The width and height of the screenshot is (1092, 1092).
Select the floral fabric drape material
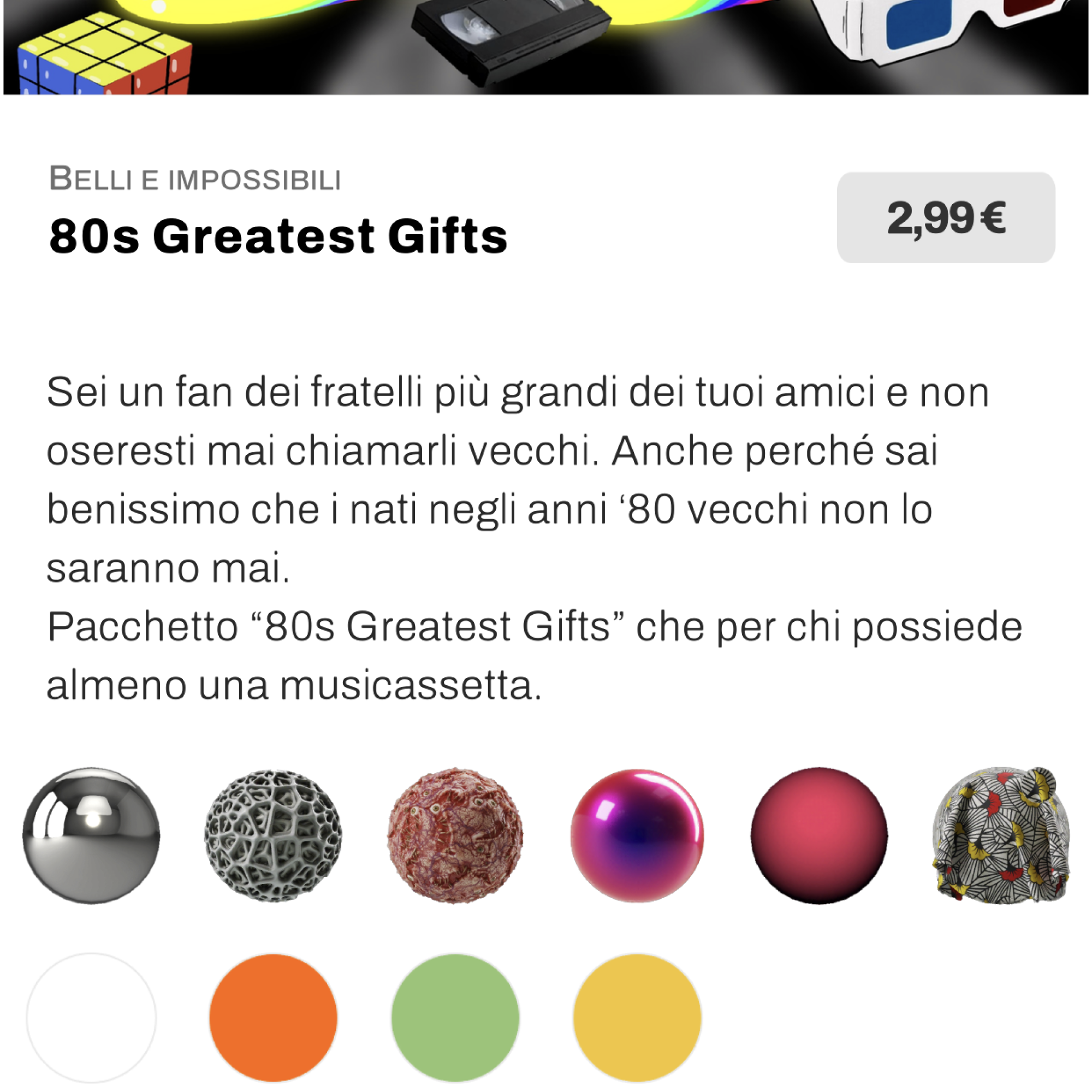pyautogui.click(x=1000, y=835)
